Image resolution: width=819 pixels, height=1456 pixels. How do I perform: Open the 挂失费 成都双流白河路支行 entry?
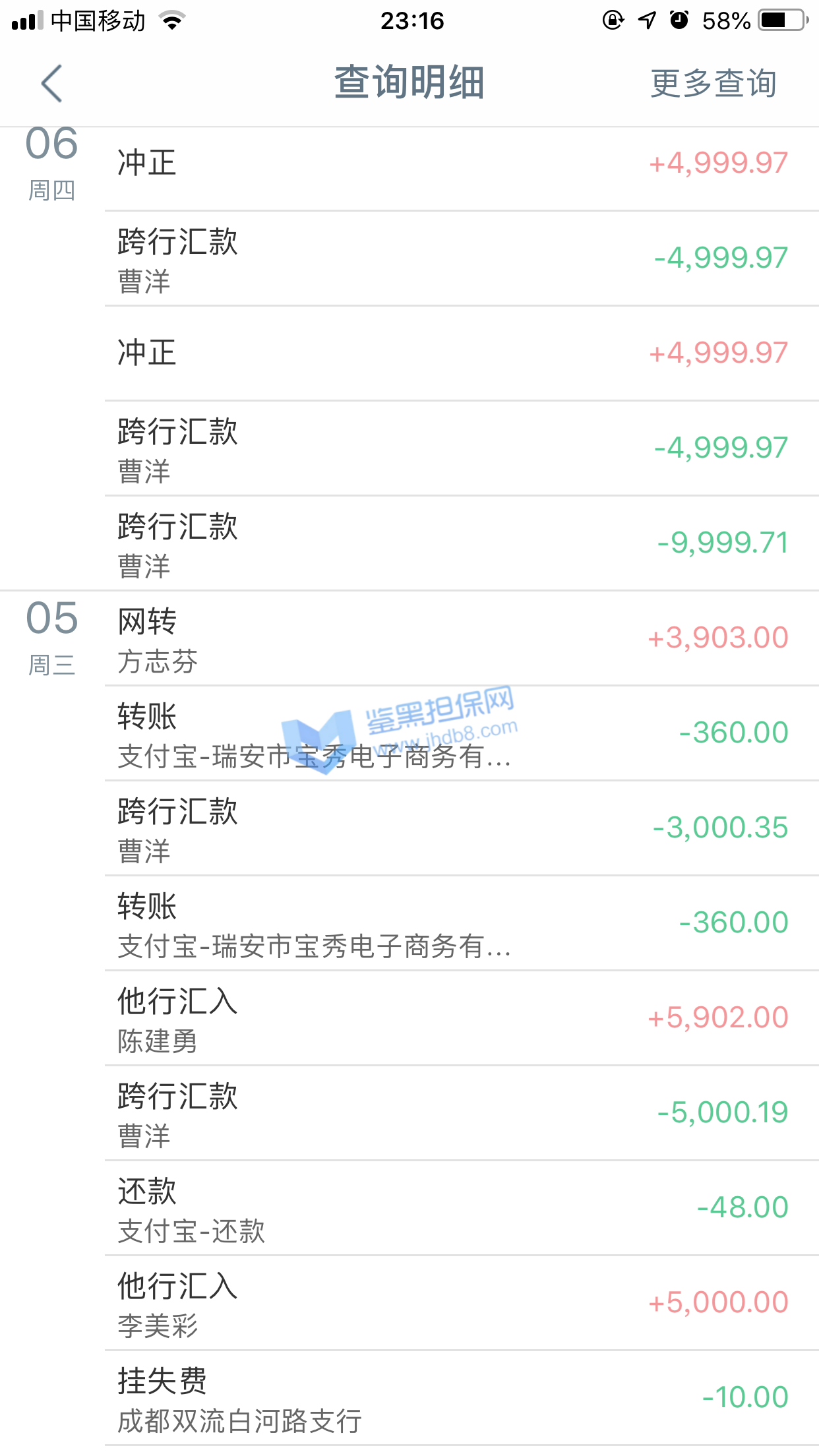455,1398
